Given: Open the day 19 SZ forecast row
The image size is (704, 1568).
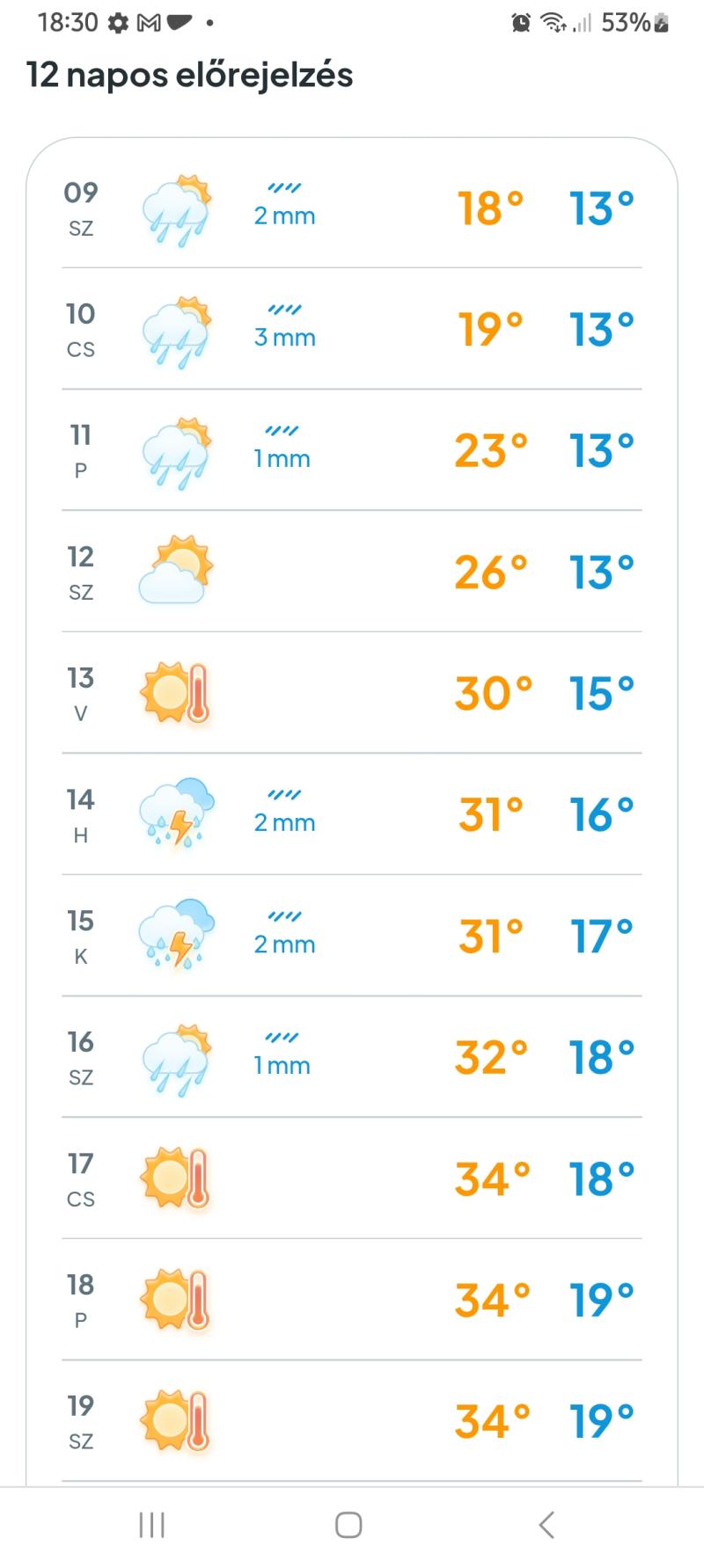Looking at the screenshot, I should (x=352, y=1421).
